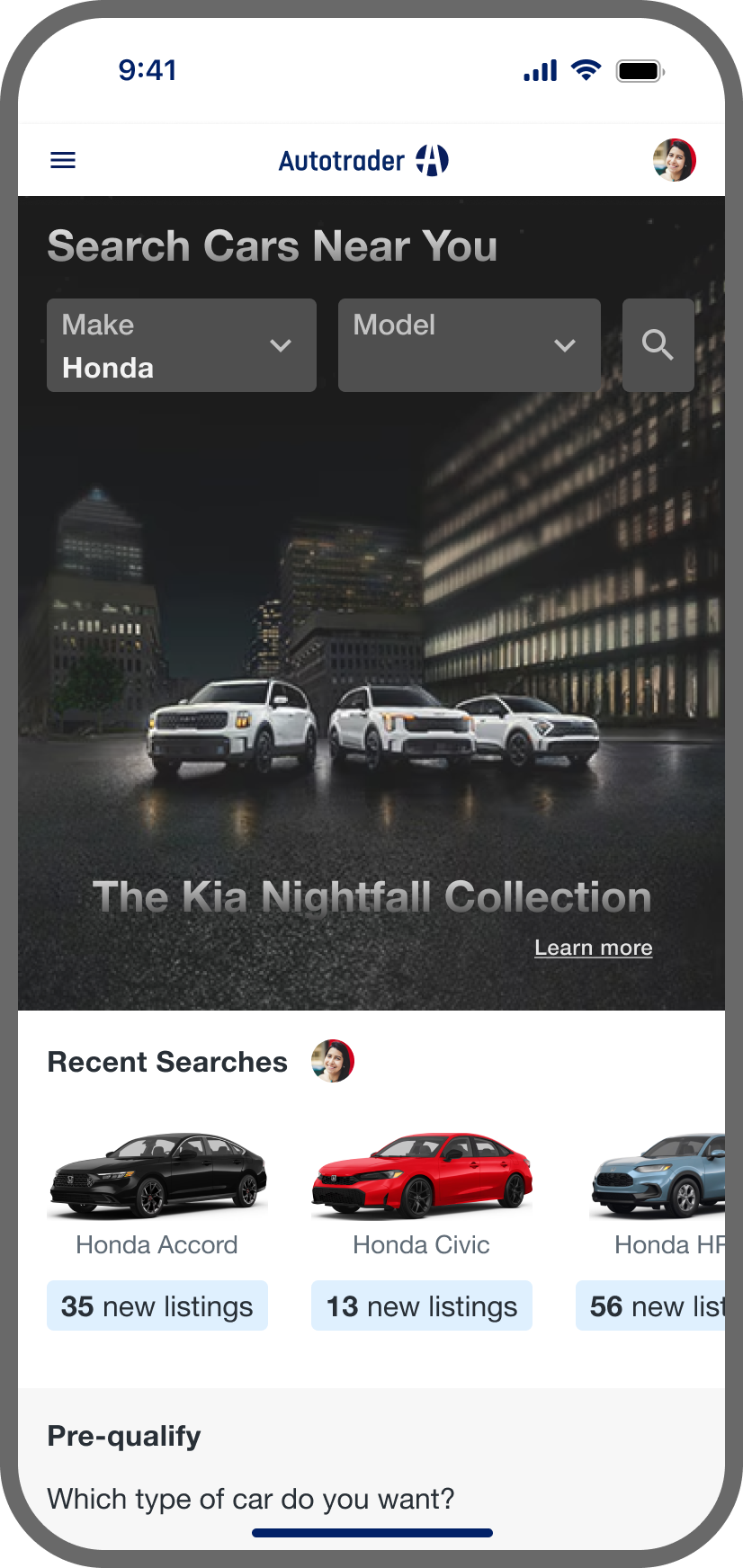
Task: Tap the home indicator bar at the bottom
Action: (x=371, y=1532)
